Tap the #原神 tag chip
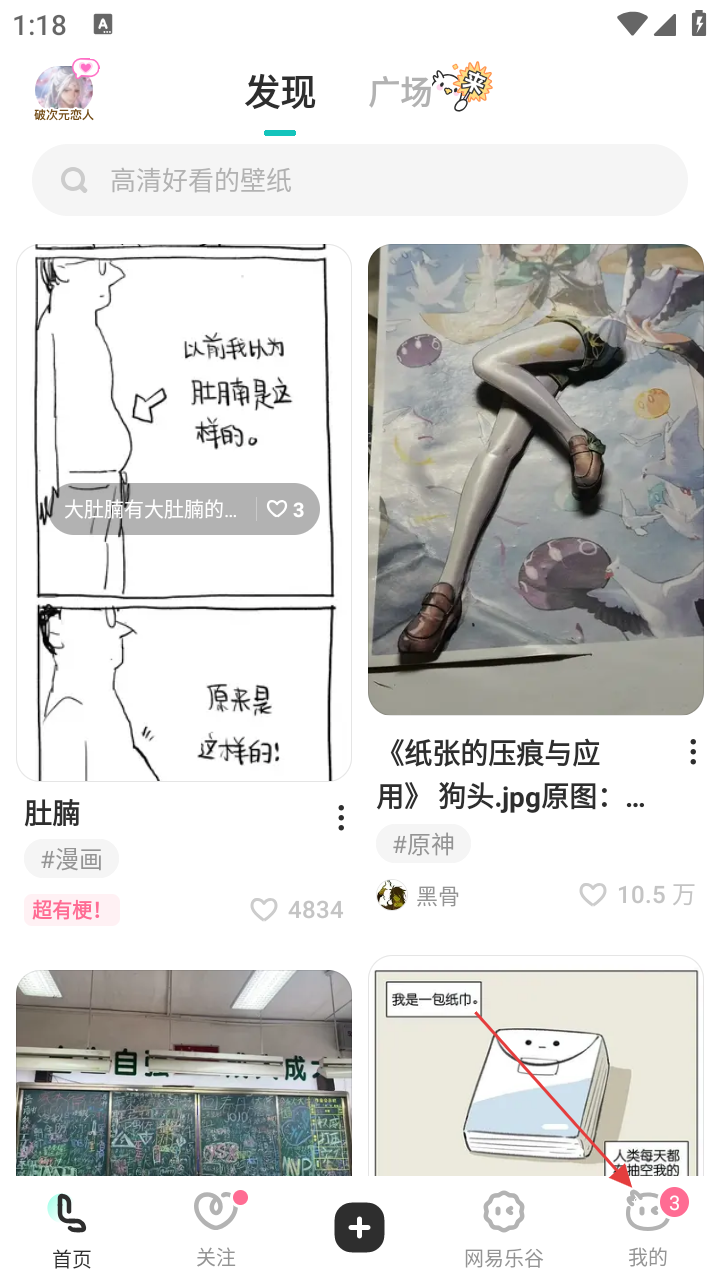Screen dimensions: 720x1280 click(423, 844)
